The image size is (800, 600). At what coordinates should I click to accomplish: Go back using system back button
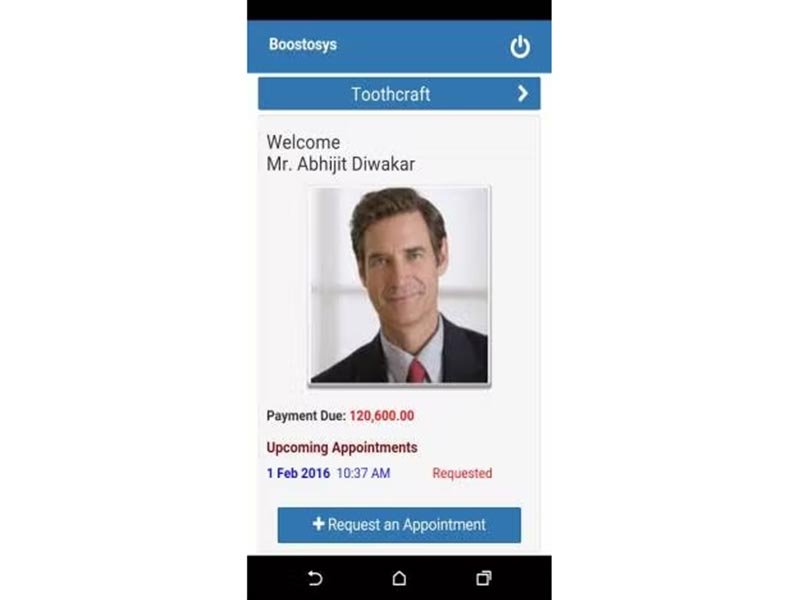pos(315,578)
